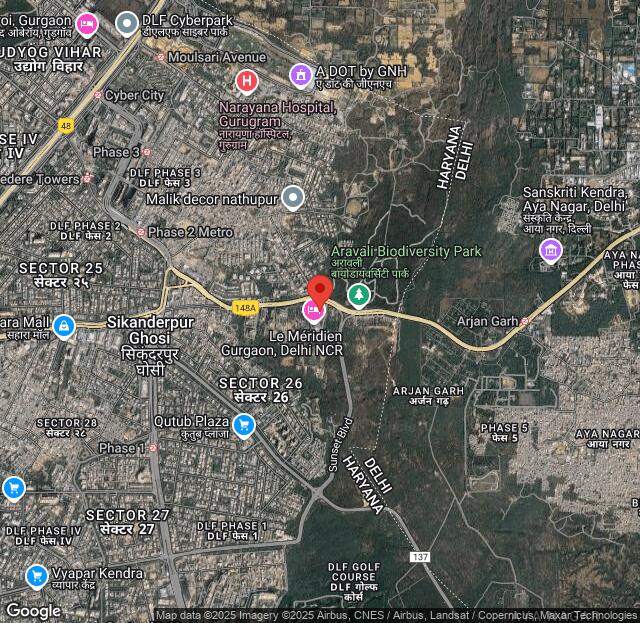Open Le Méridien Gurgaon hotel pin
This screenshot has height=623, width=640.
313,312
